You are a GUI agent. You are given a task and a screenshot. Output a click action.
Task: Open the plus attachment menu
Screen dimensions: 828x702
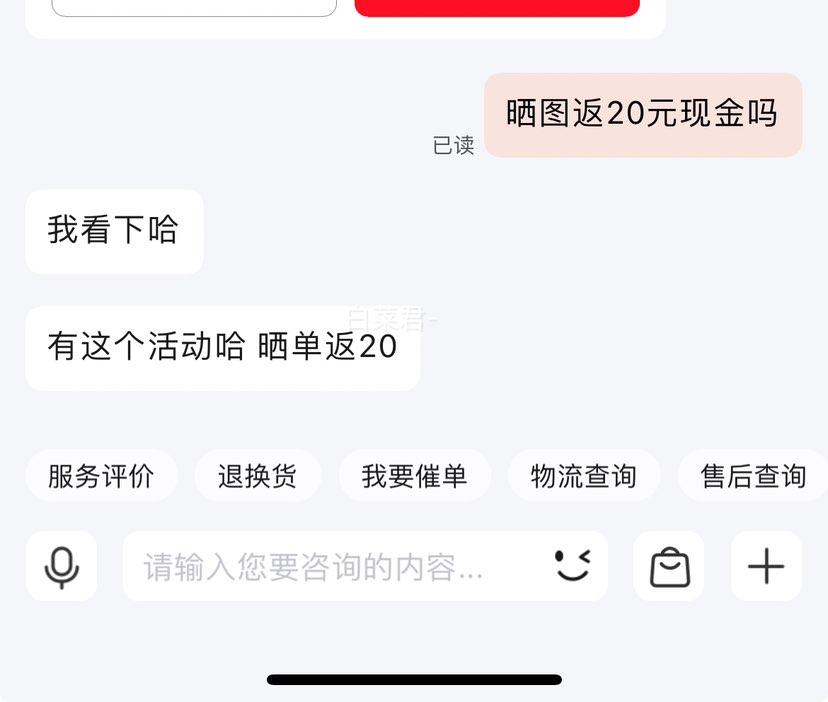pyautogui.click(x=766, y=567)
